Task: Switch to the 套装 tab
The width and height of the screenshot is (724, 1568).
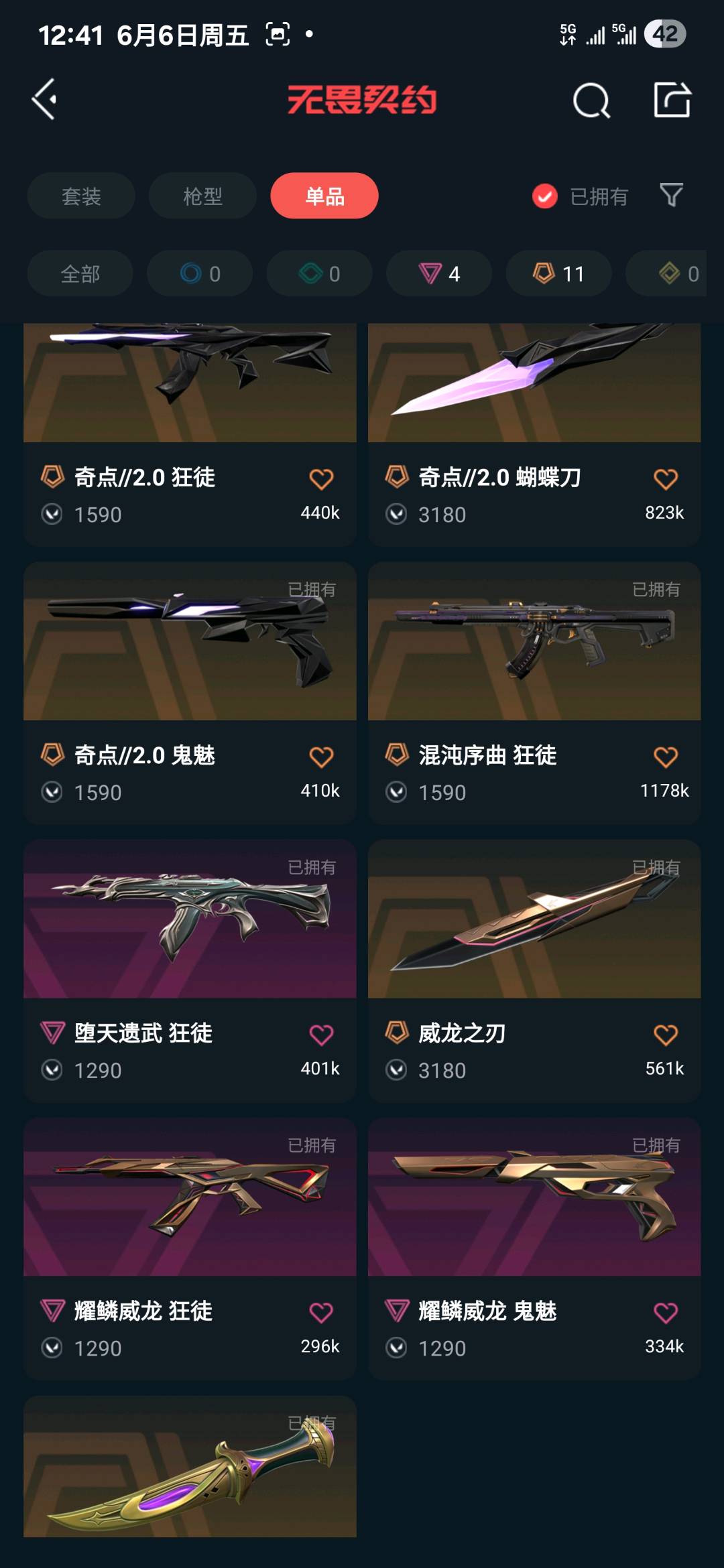Action: [x=81, y=196]
